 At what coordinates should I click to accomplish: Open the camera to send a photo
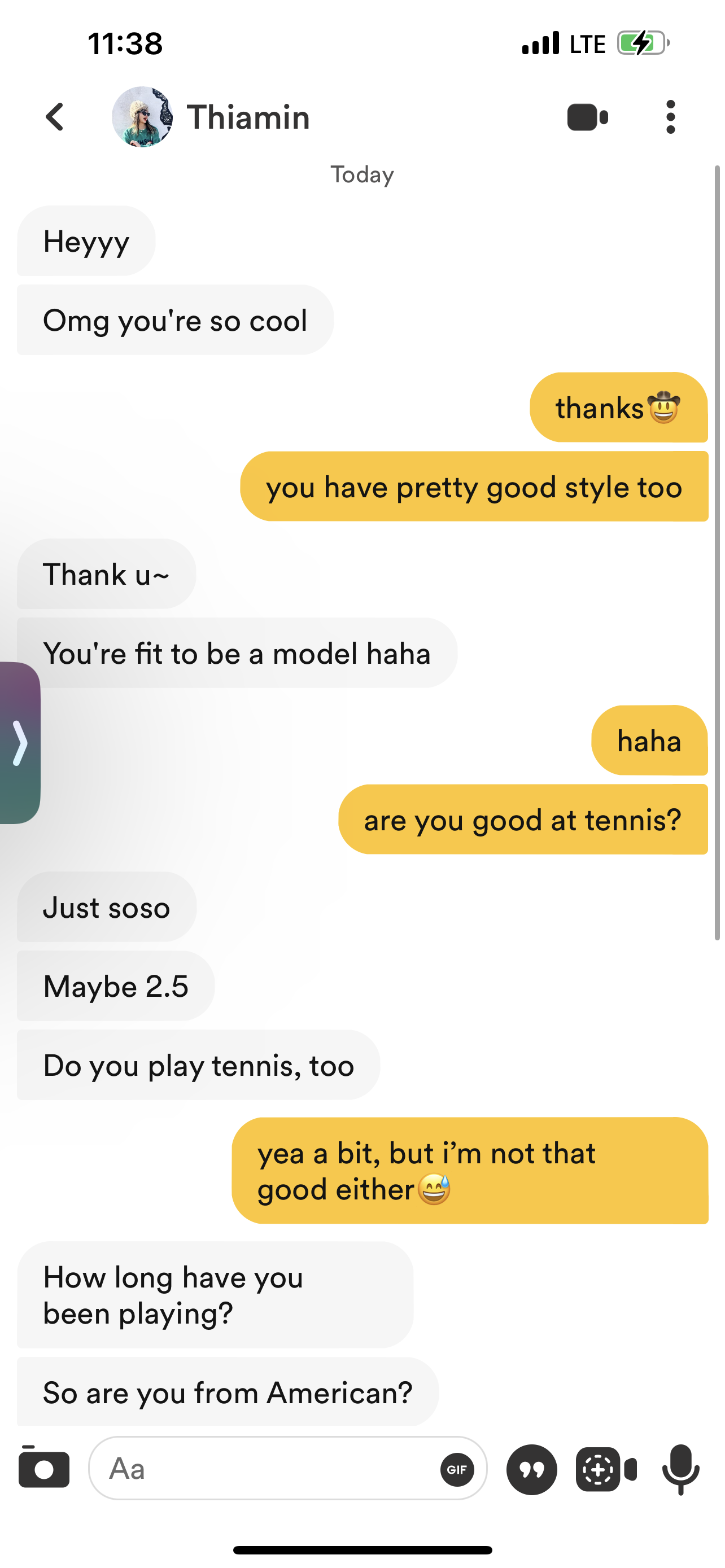coord(44,1468)
